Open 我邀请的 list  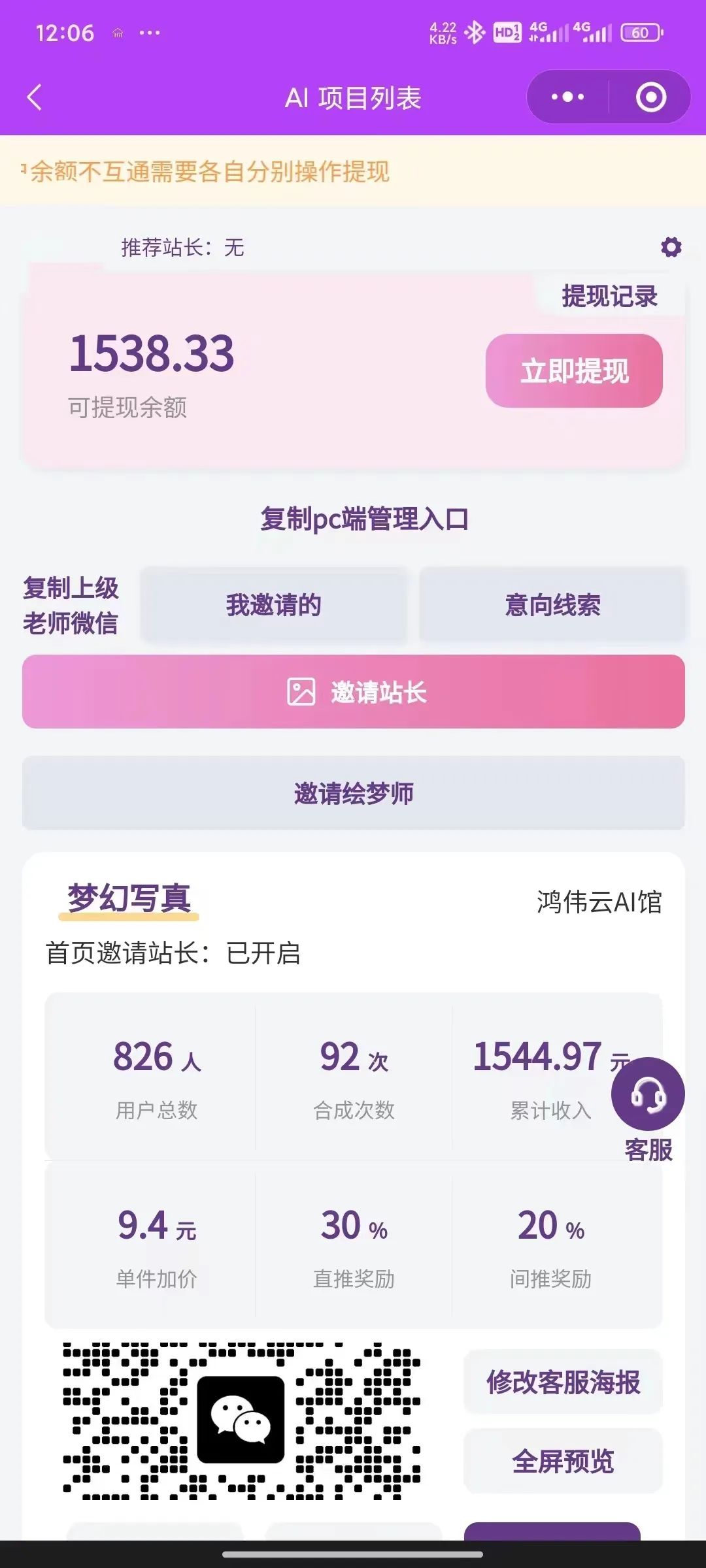tap(274, 605)
